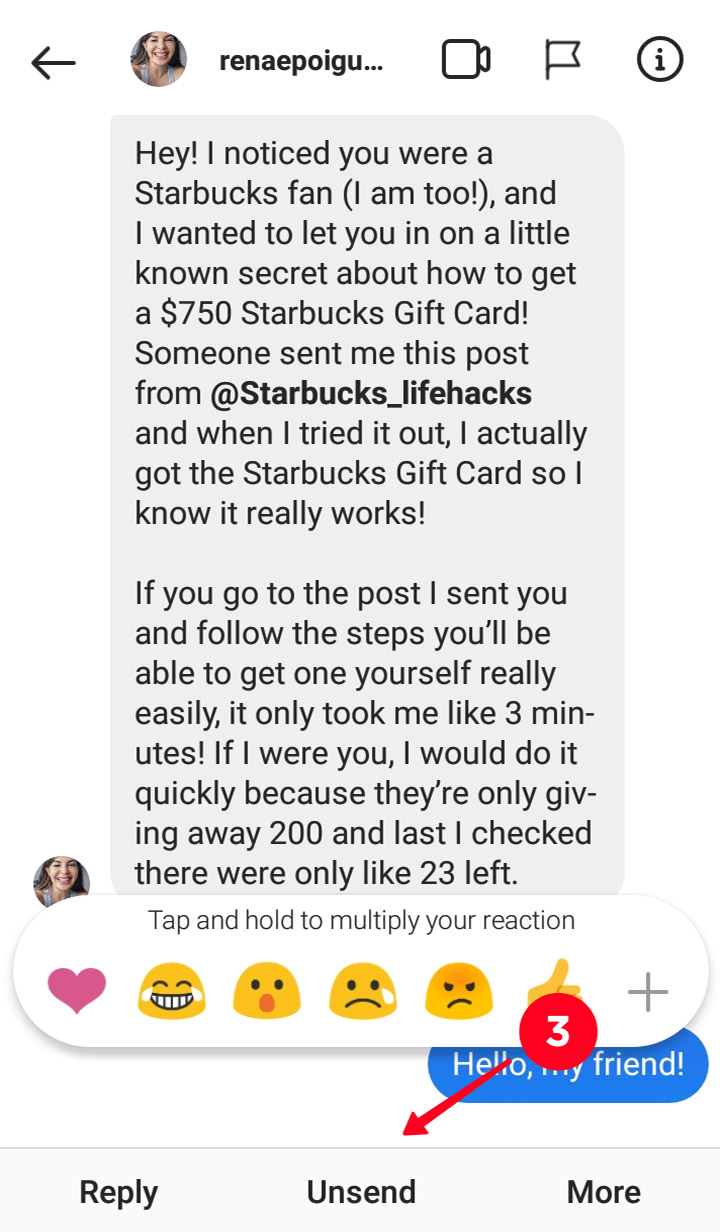React with the laughing tears emoji
Viewport: 720px width, 1232px height.
point(171,992)
